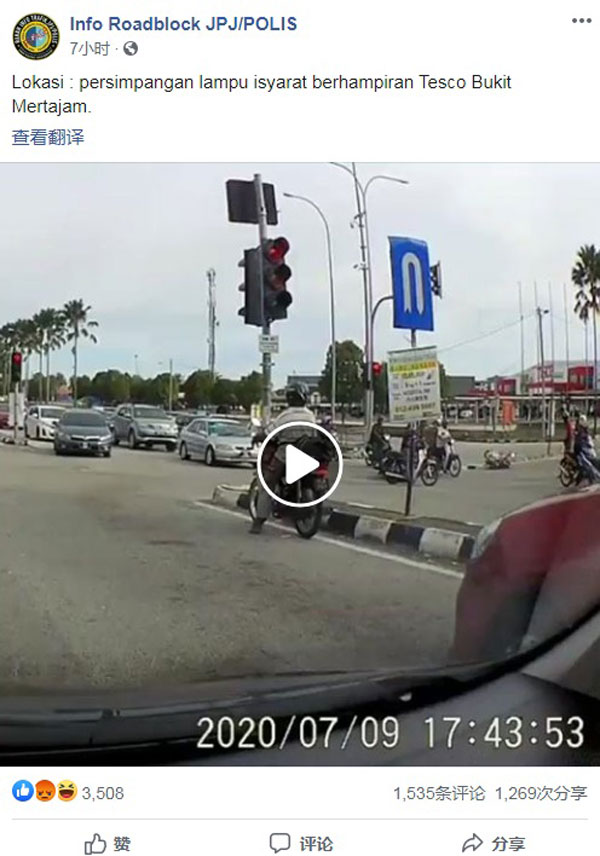Open the Info Roadblock JPJ/POLIS profile picture
The width and height of the screenshot is (600, 856).
36,36
